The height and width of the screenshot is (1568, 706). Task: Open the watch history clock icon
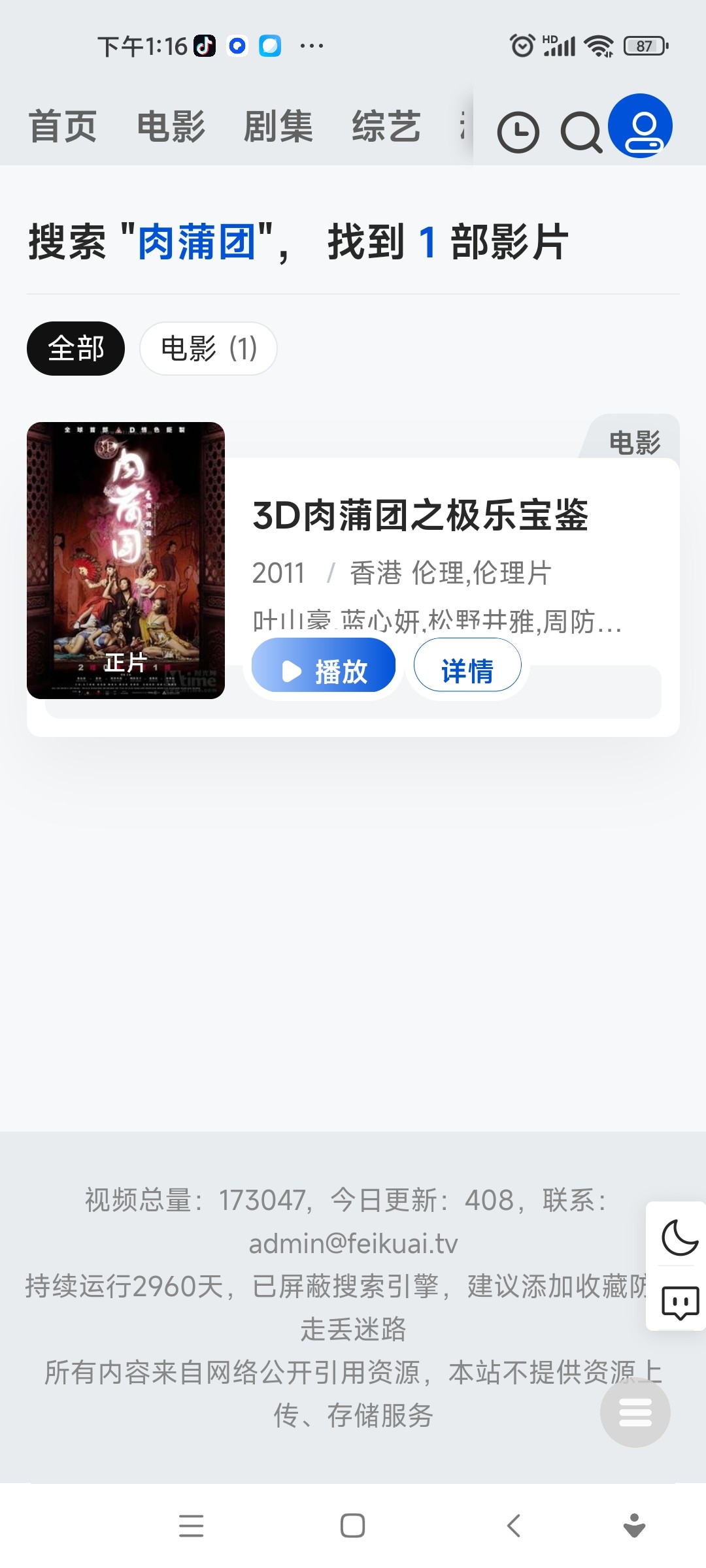(518, 133)
